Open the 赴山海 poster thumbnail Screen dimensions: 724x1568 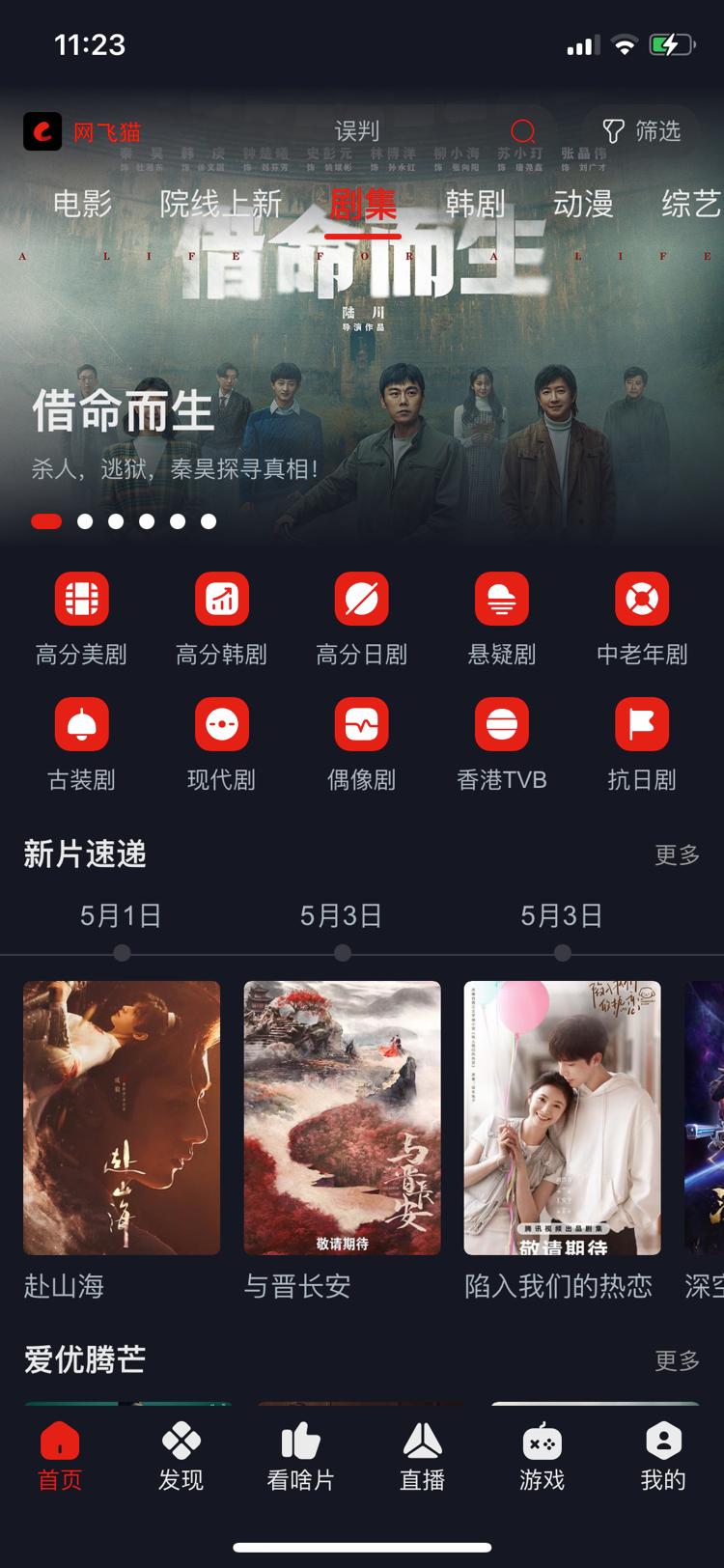point(121,1117)
